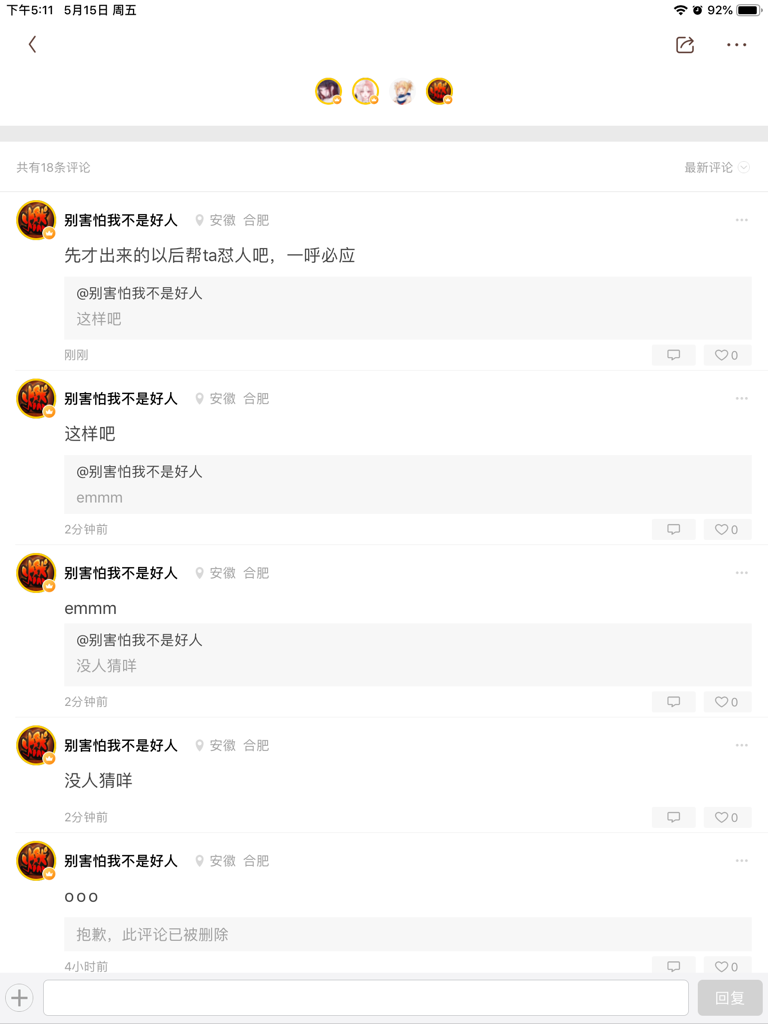
Task: Open the top-right overflow menu
Action: coord(737,44)
